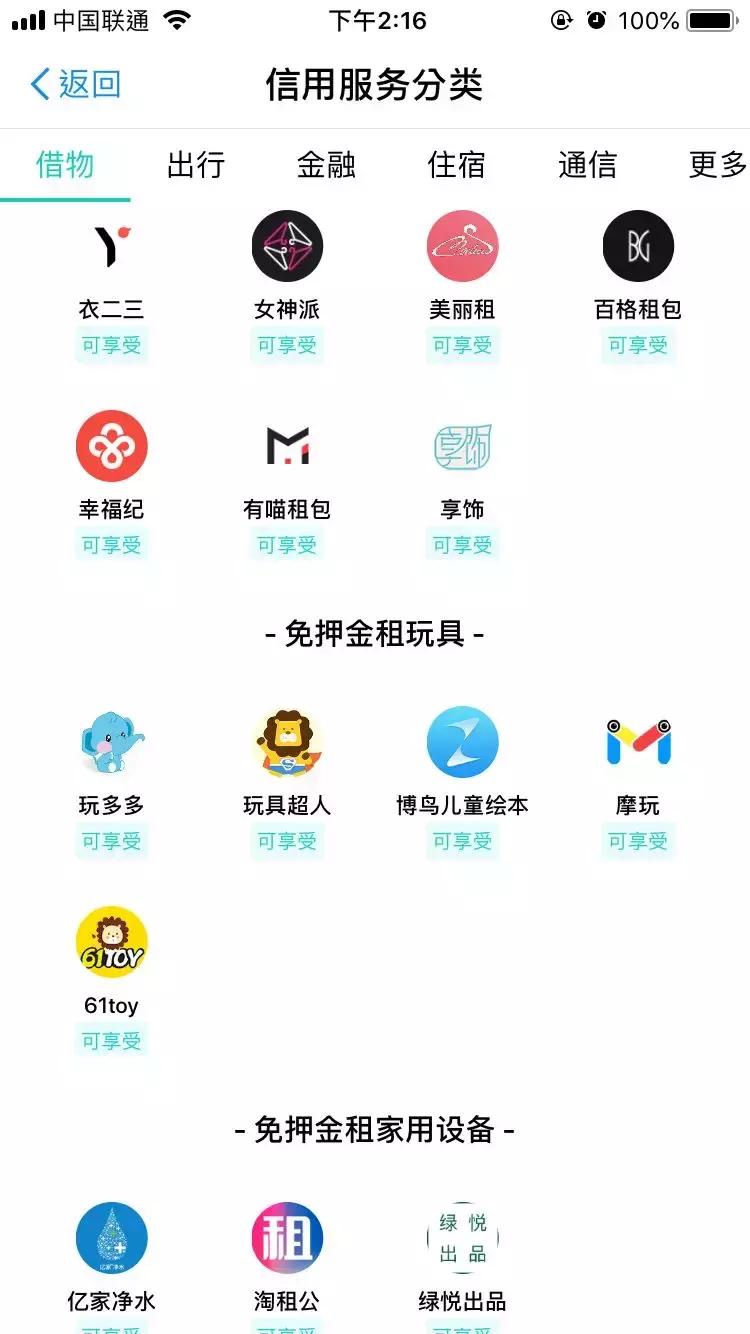This screenshot has width=750, height=1334.
Task: Open the 享饰 jewelry rental icon
Action: [x=462, y=446]
